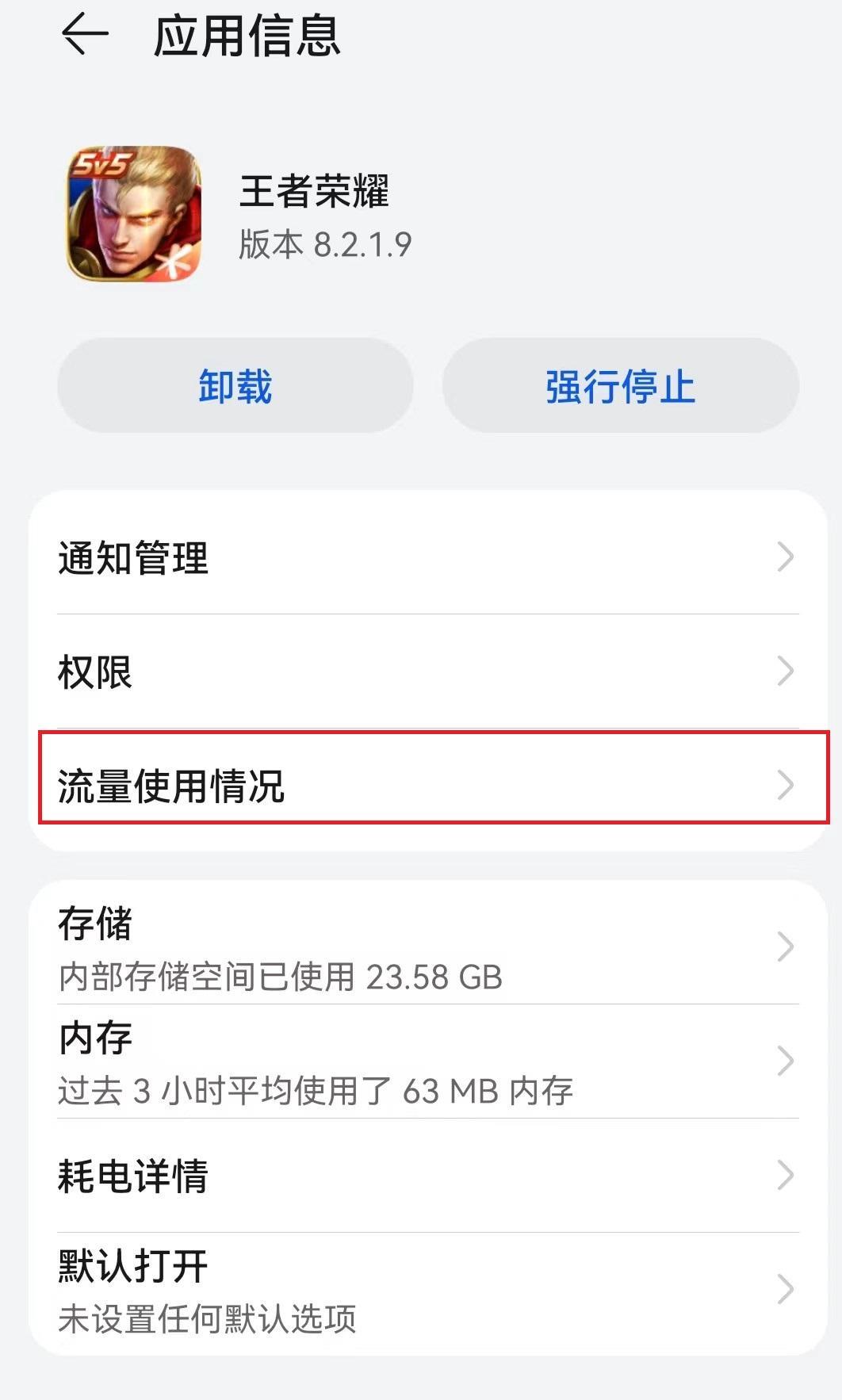Tap 未设置任何默认选项 subtitle text
Viewport: 842px width, 1400px height.
(x=208, y=1314)
